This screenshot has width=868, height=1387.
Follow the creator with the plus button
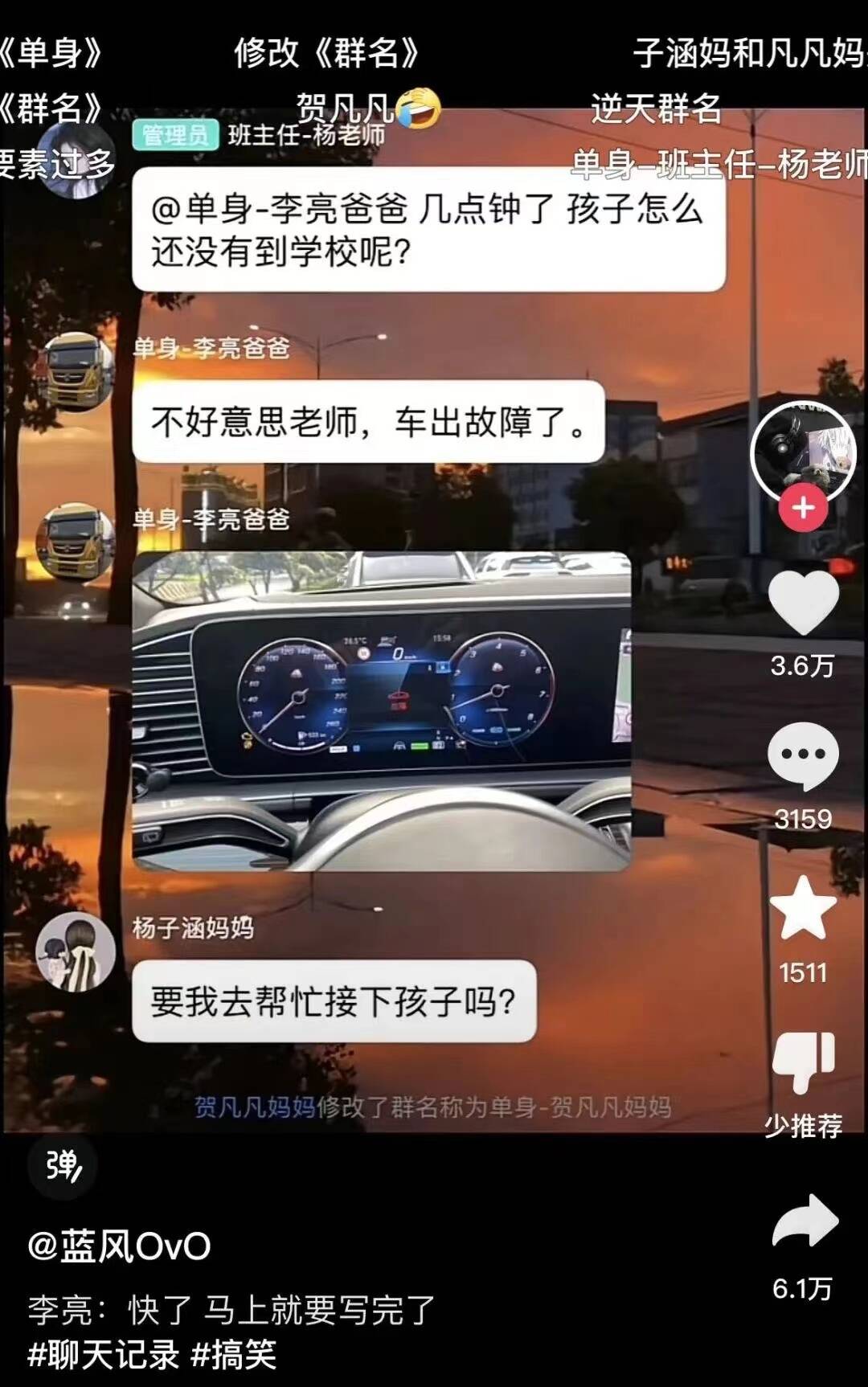pos(803,509)
